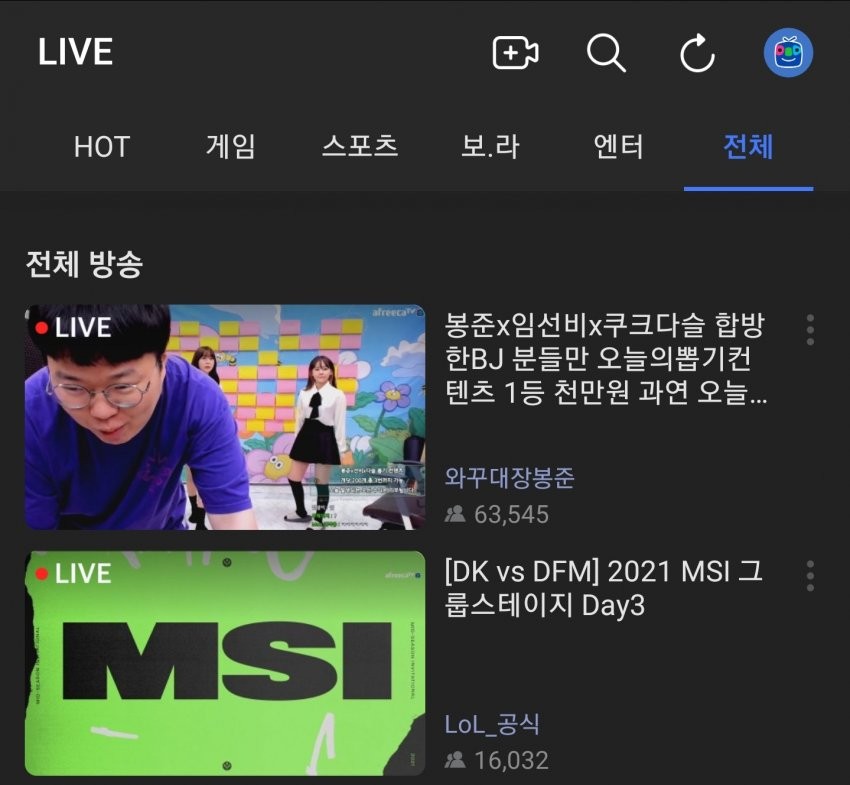
Task: Switch to the HOT tab
Action: (102, 147)
